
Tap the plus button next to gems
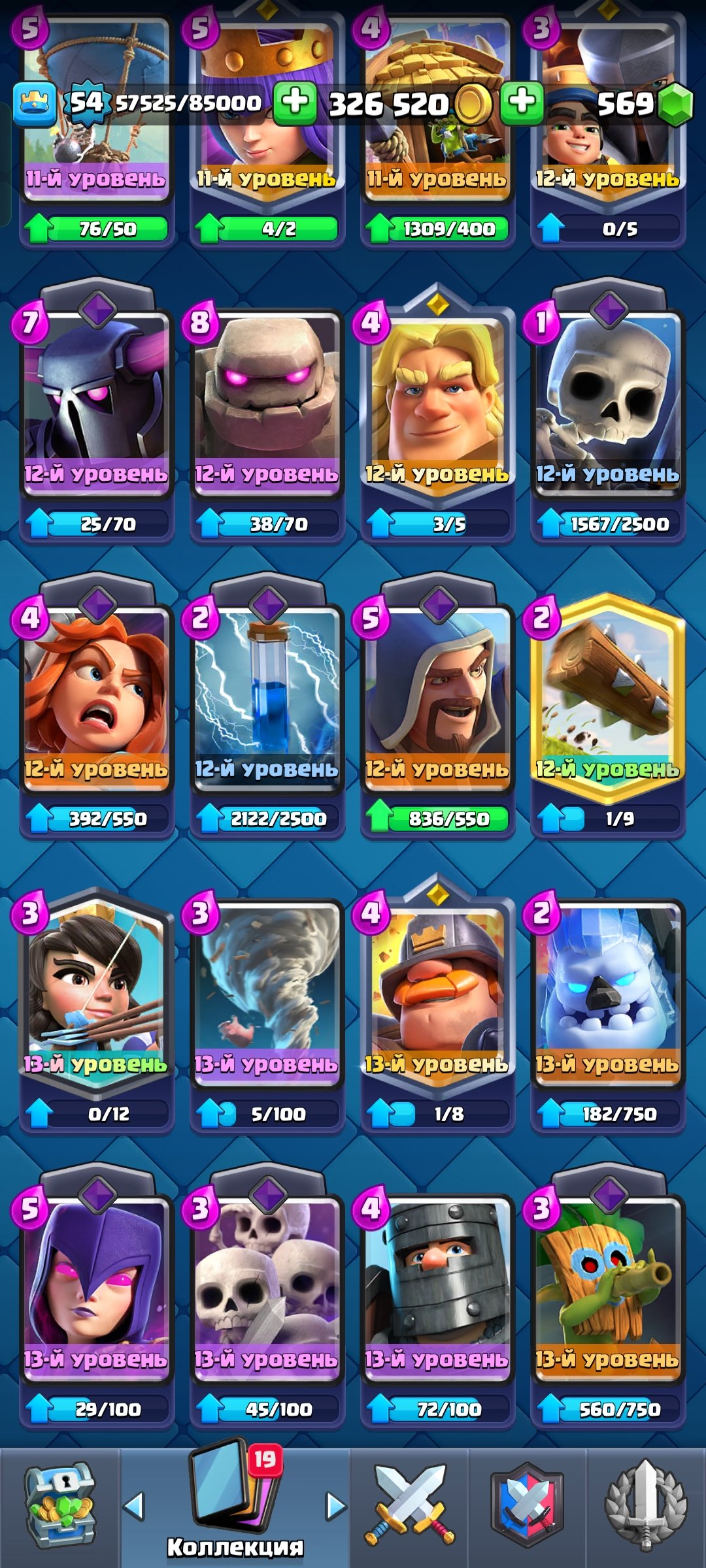pyautogui.click(x=522, y=103)
